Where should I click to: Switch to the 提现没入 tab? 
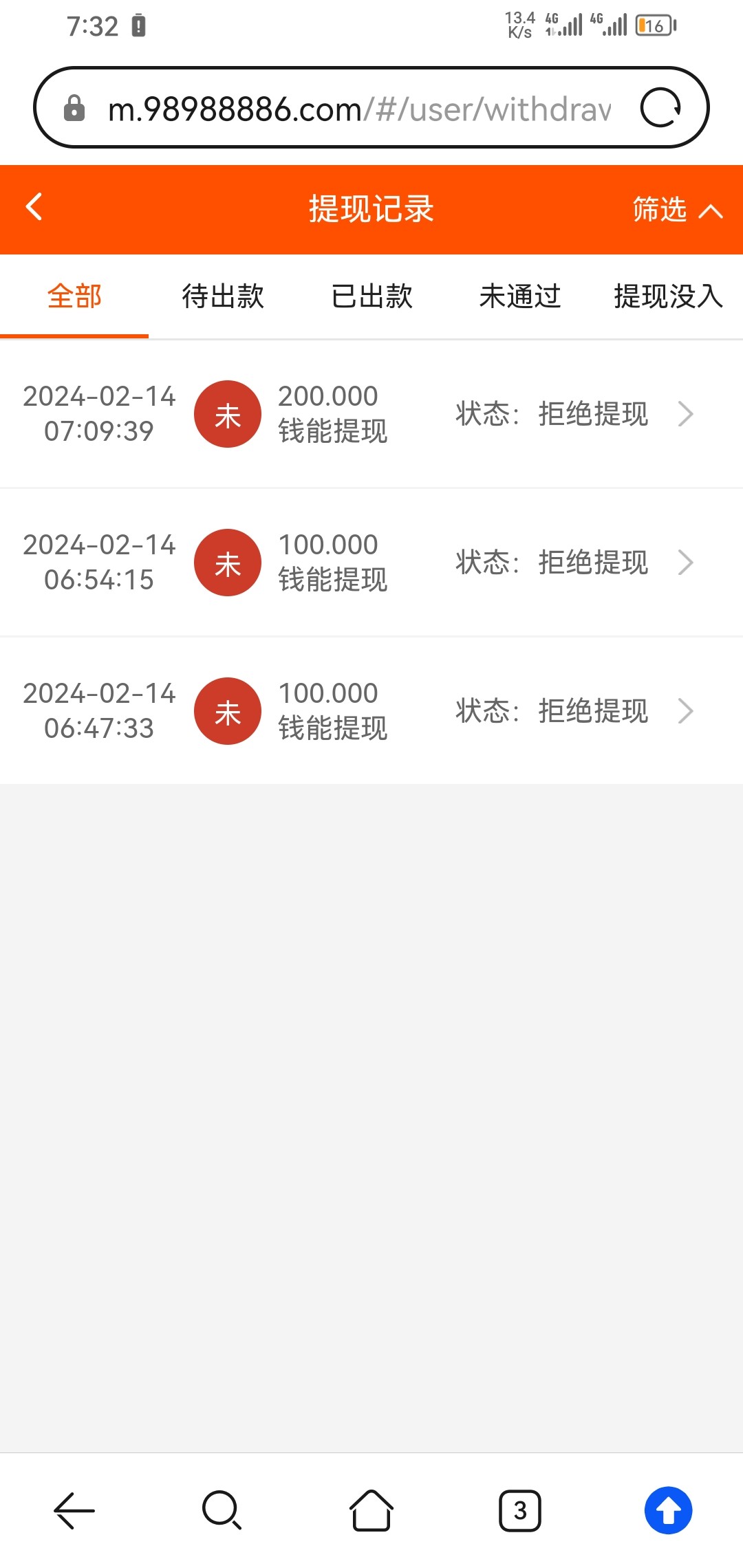(669, 296)
